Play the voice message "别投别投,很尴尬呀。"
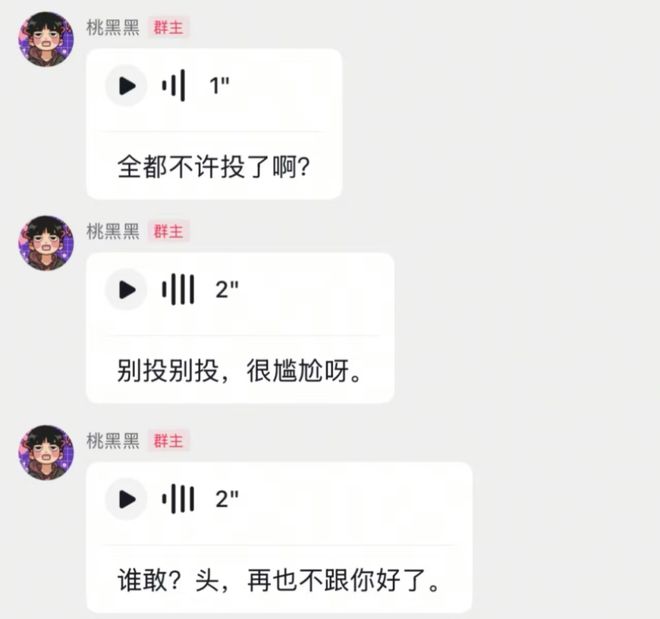This screenshot has height=619, width=660. tap(127, 290)
